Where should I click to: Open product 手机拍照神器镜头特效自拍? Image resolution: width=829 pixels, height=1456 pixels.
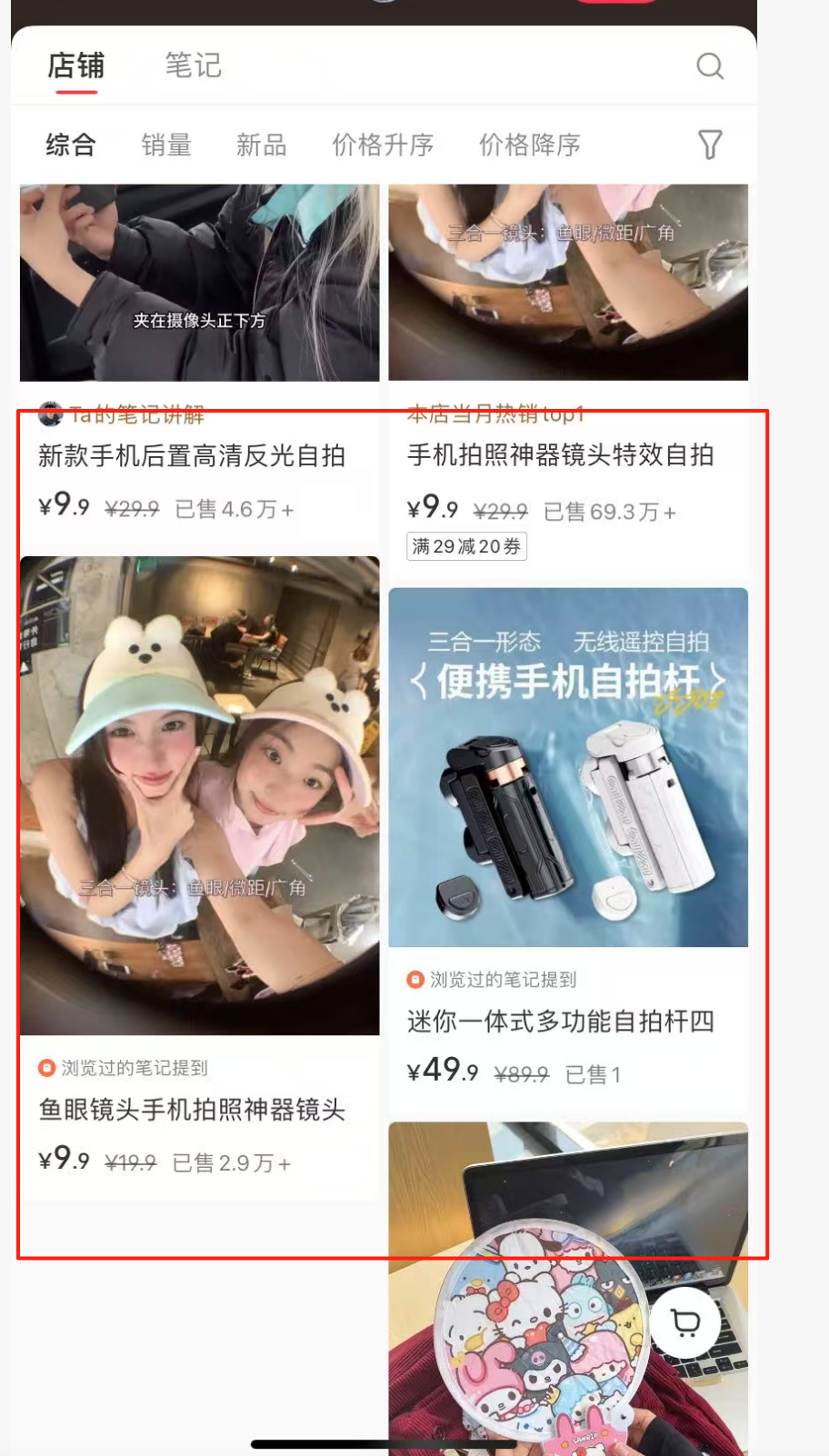560,455
